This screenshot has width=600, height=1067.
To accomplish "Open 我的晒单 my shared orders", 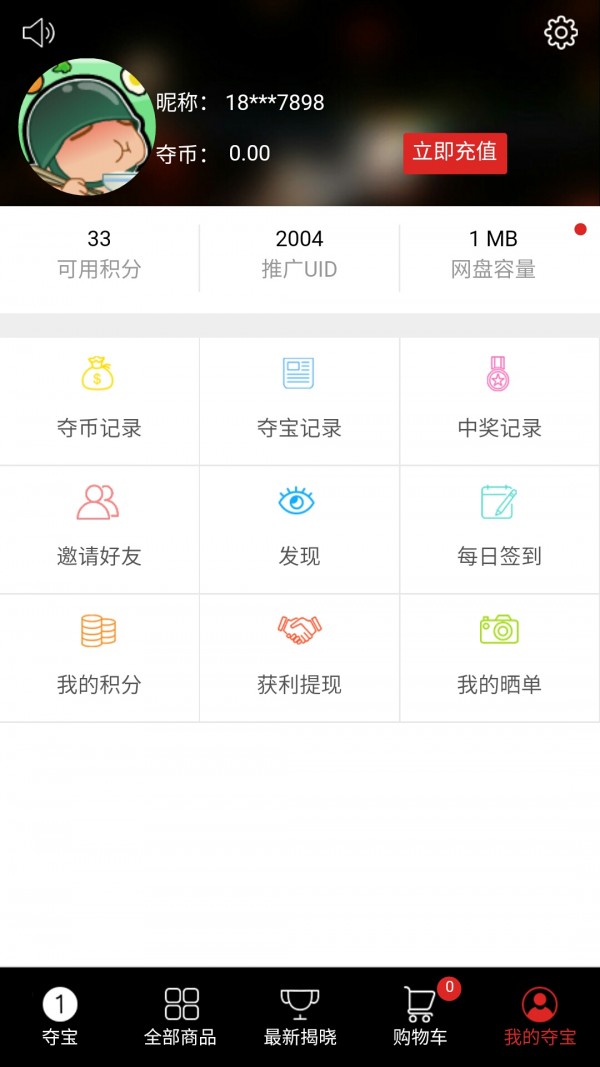I will tap(499, 657).
